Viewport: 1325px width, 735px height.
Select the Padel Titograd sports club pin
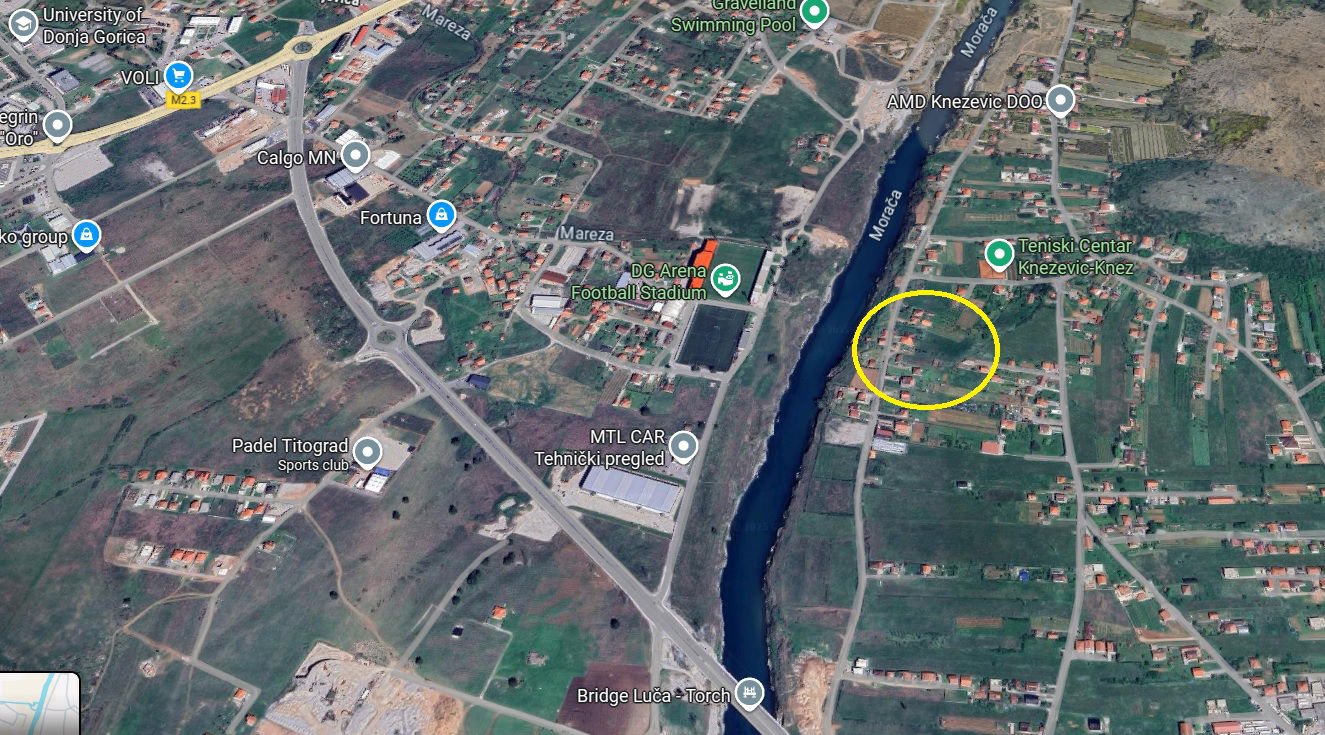[368, 453]
